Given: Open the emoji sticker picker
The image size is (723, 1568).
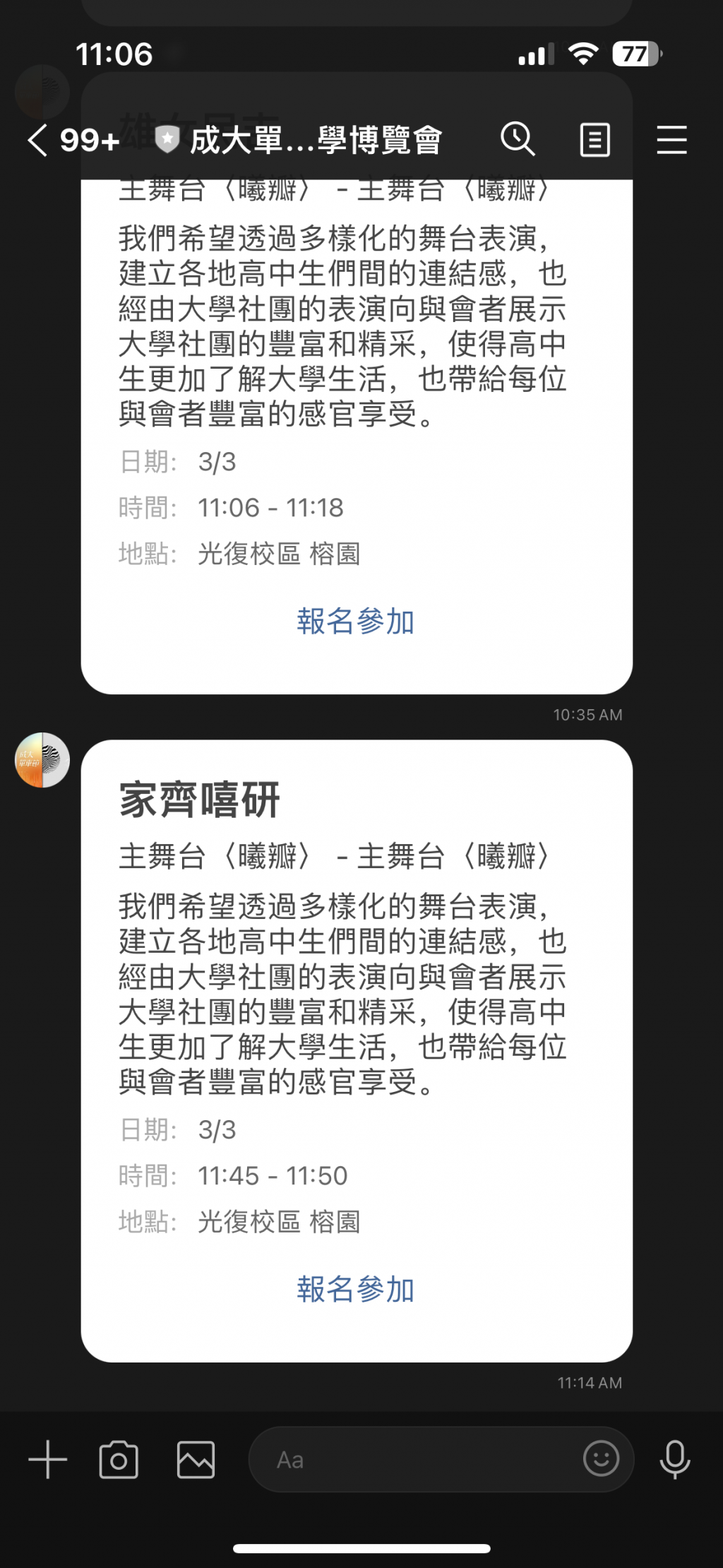Looking at the screenshot, I should (x=601, y=1458).
